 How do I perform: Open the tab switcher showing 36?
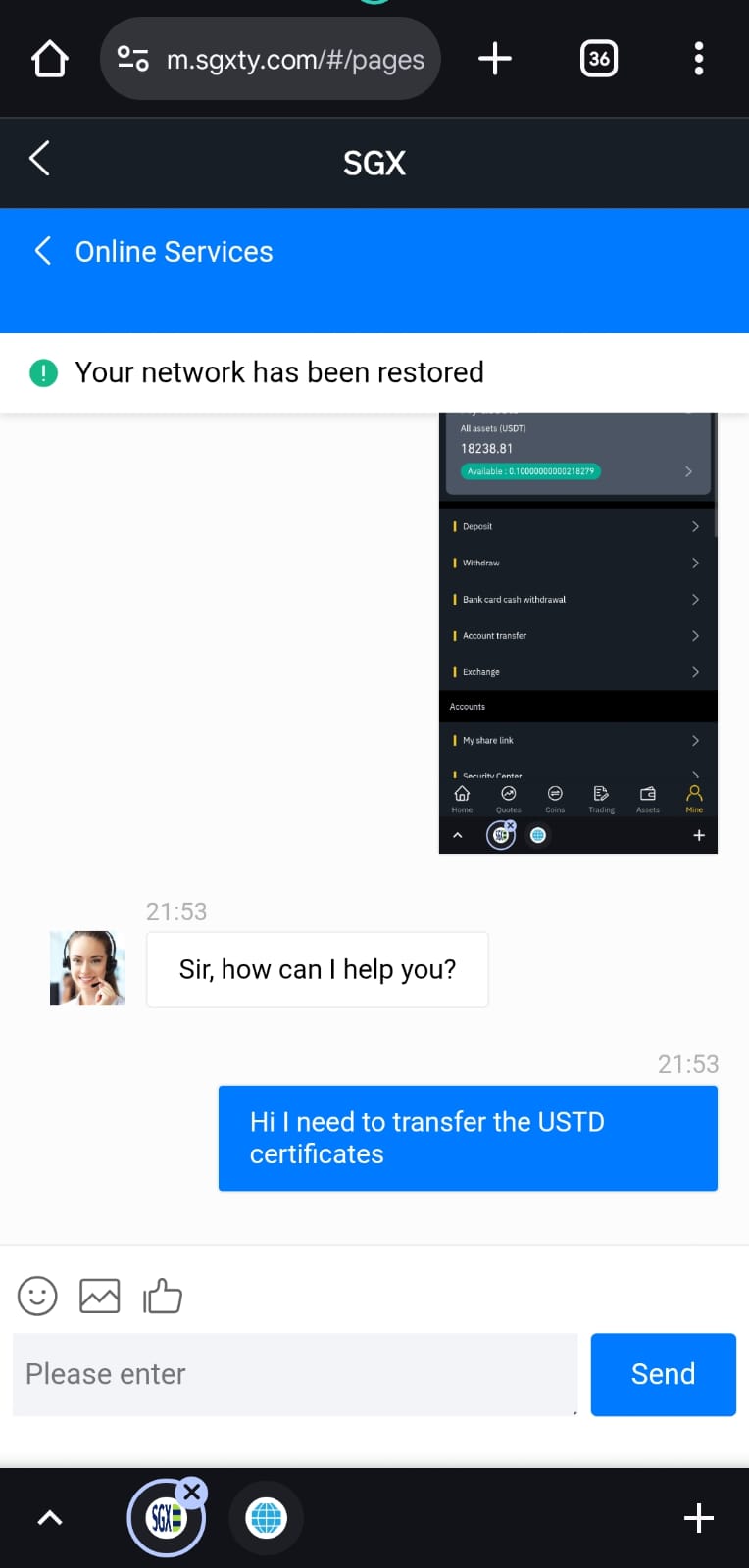599,59
